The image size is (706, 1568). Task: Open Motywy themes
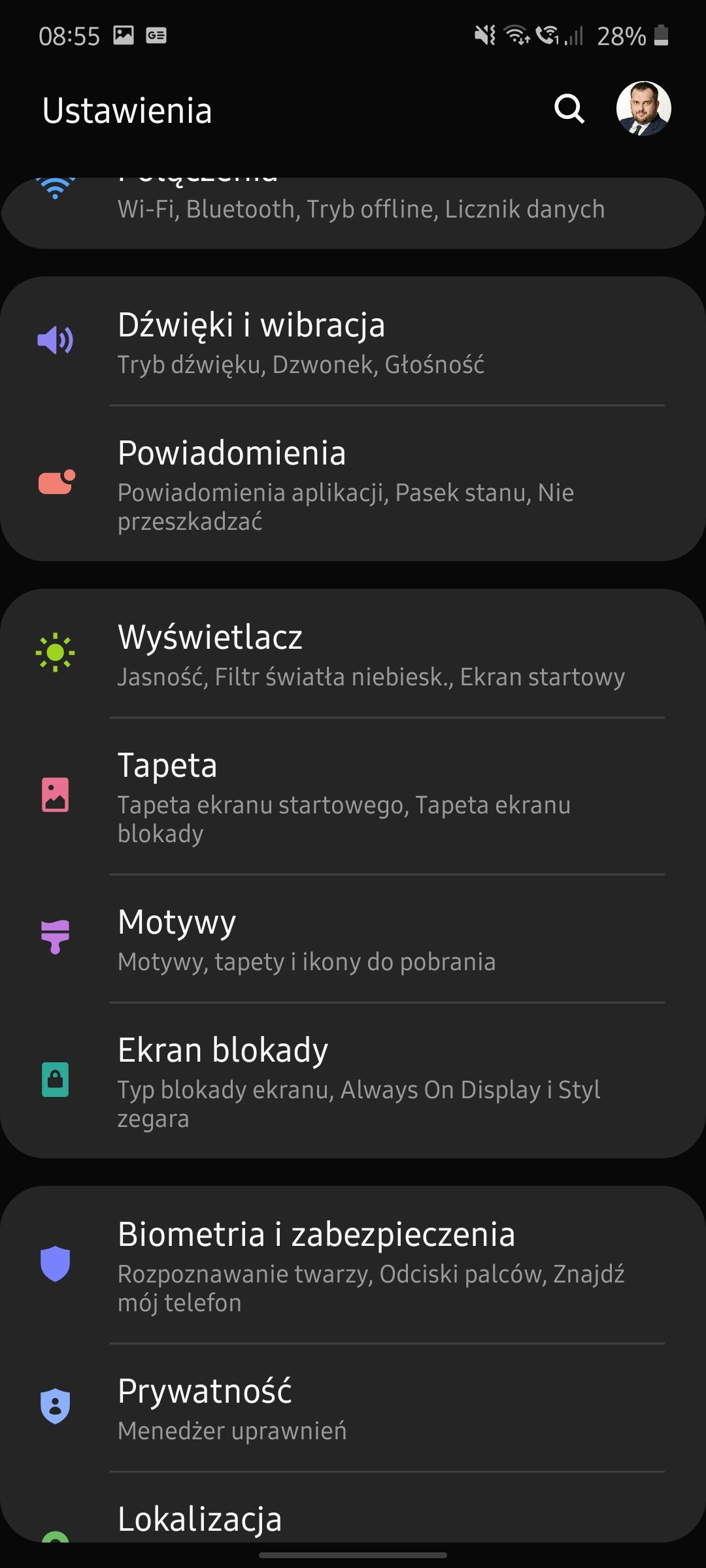tap(353, 939)
